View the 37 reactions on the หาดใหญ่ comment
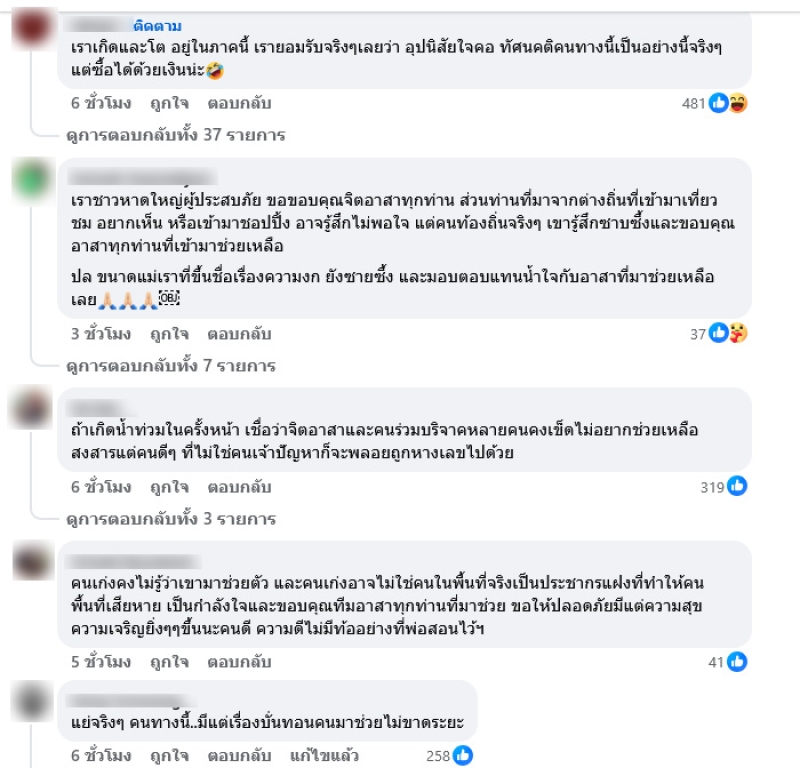800x768 pixels. pos(712,334)
